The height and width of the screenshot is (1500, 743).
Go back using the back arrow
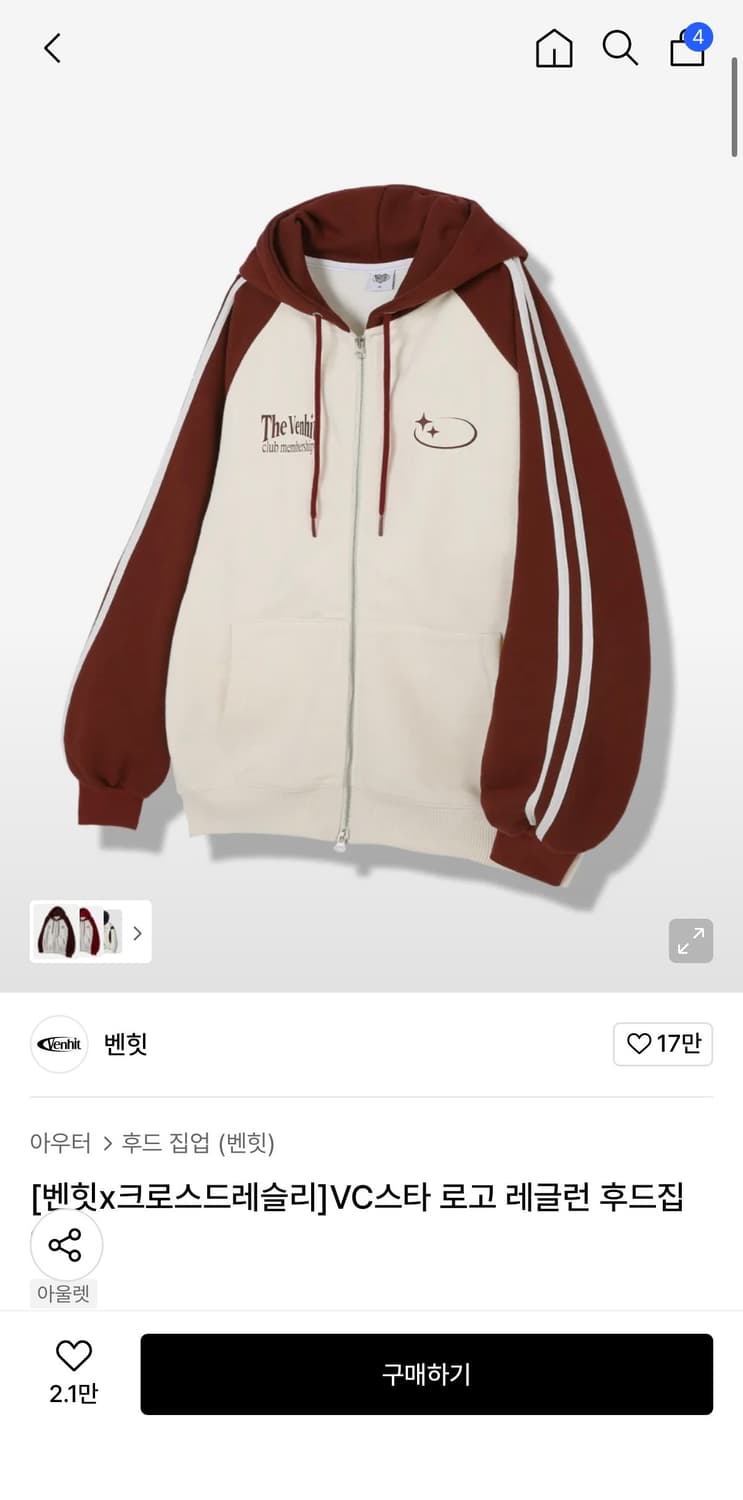pyautogui.click(x=52, y=47)
